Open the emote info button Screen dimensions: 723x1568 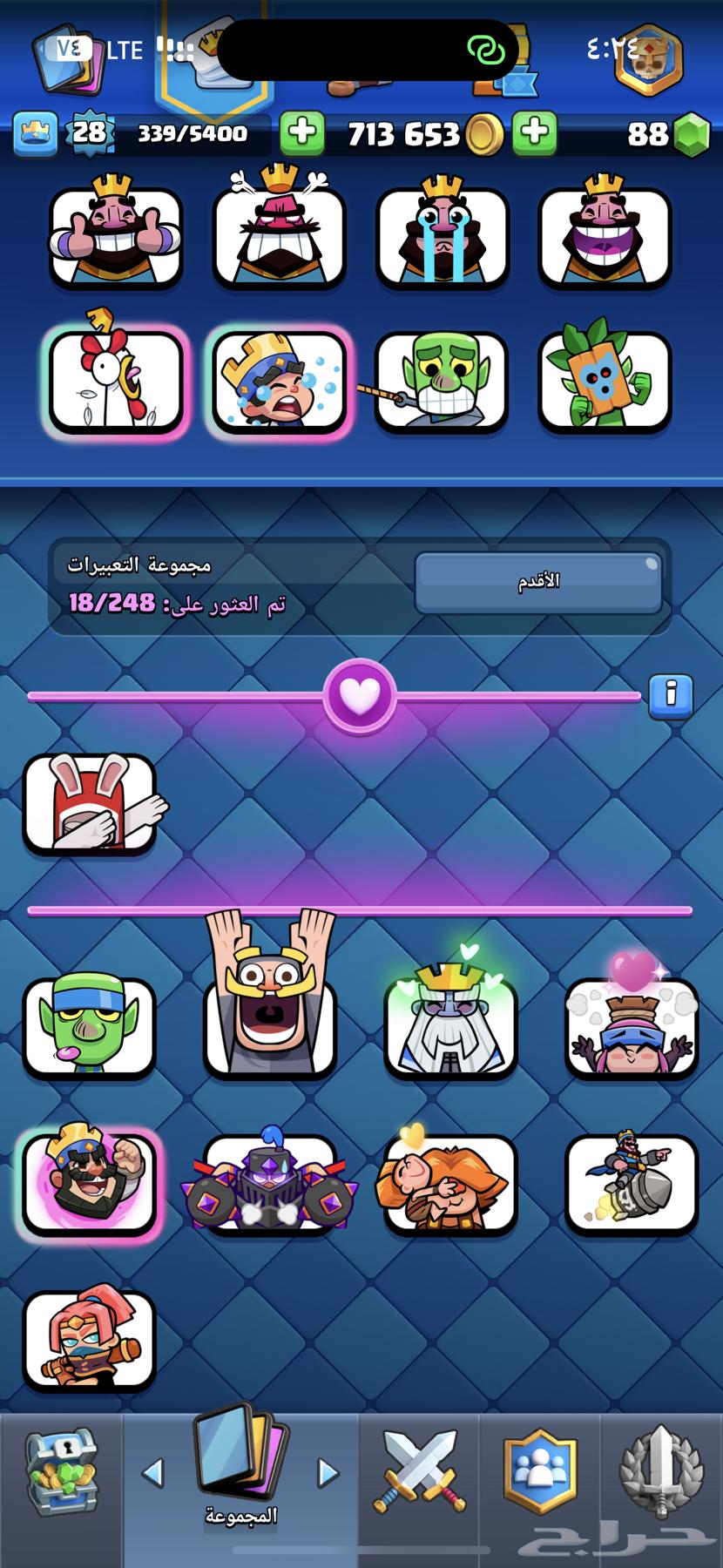click(670, 694)
